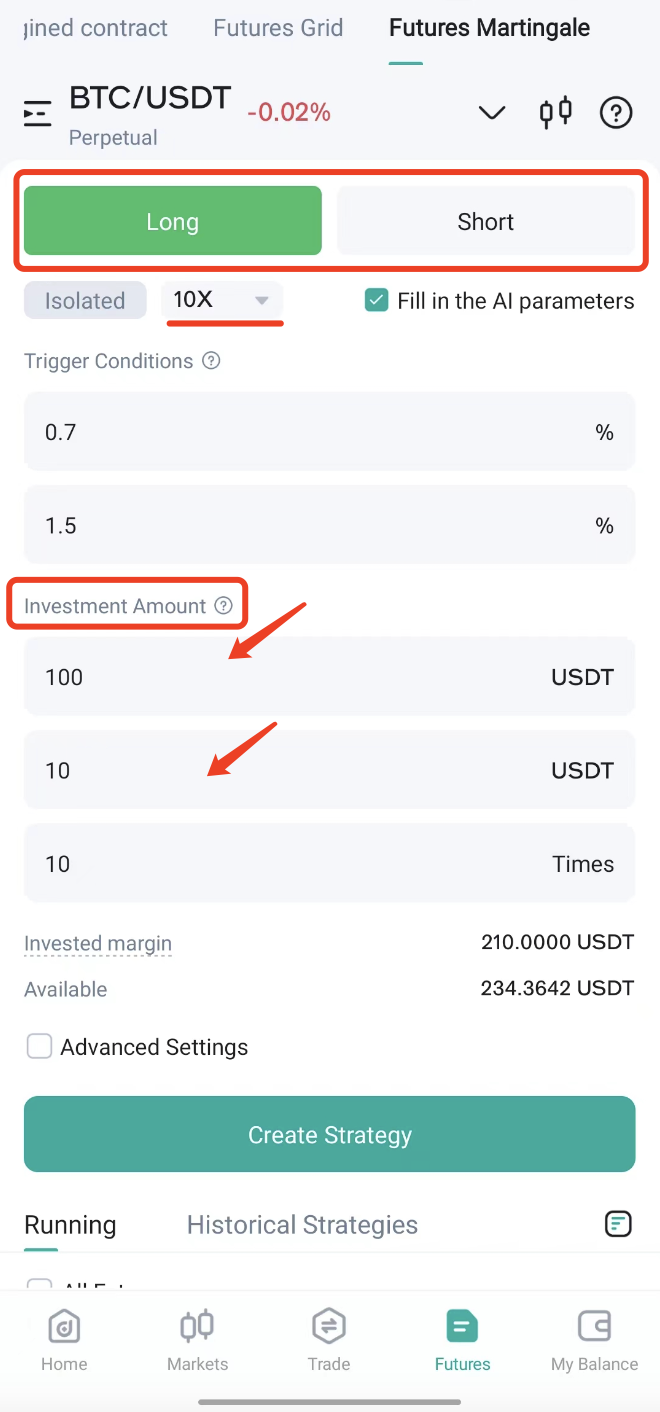Open the help question mark icon

[616, 113]
